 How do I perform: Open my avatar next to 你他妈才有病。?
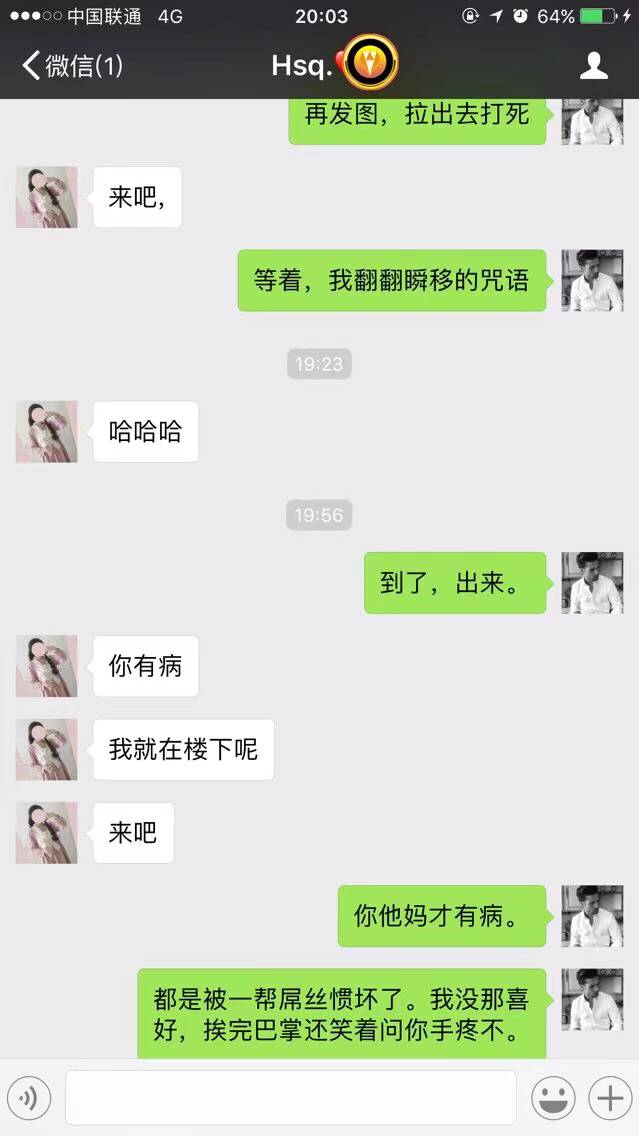(x=591, y=916)
